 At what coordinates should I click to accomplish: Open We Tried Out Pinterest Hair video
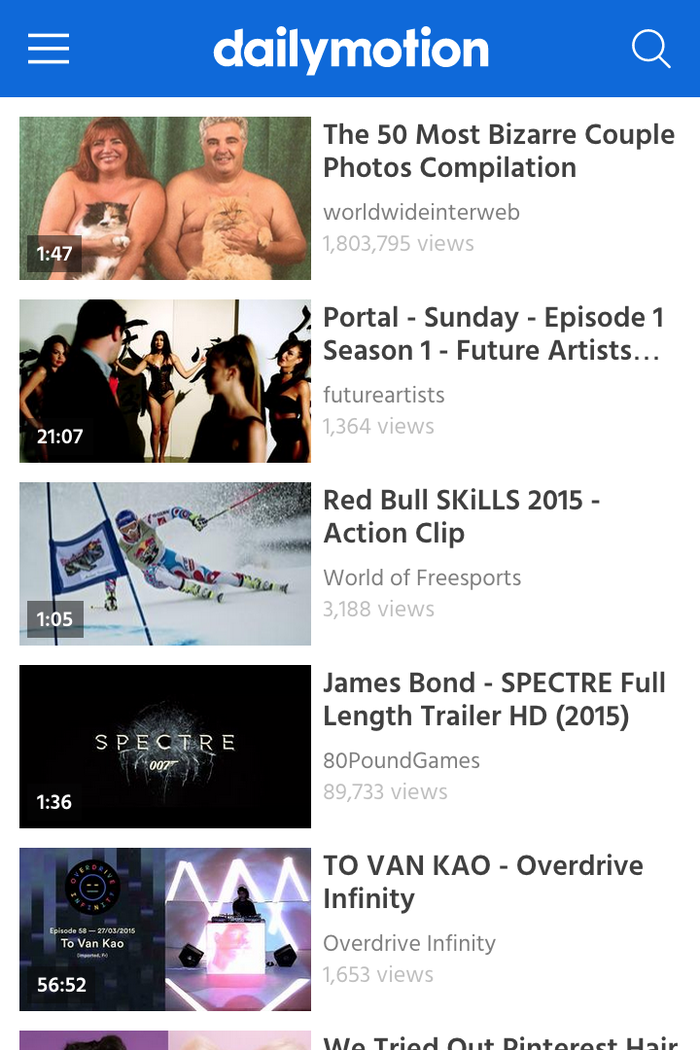(165, 1040)
